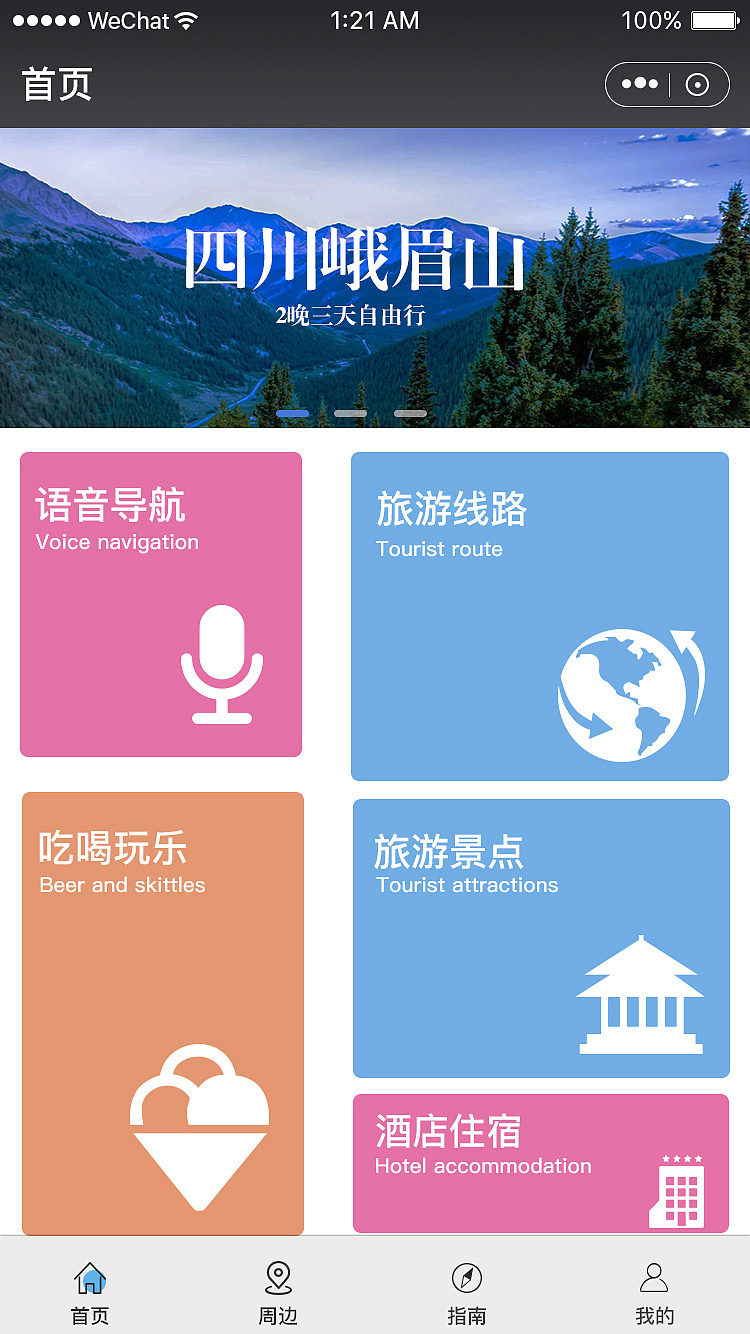Switch to the 首页 home tab
Viewport: 750px width, 1334px height.
pos(90,1291)
